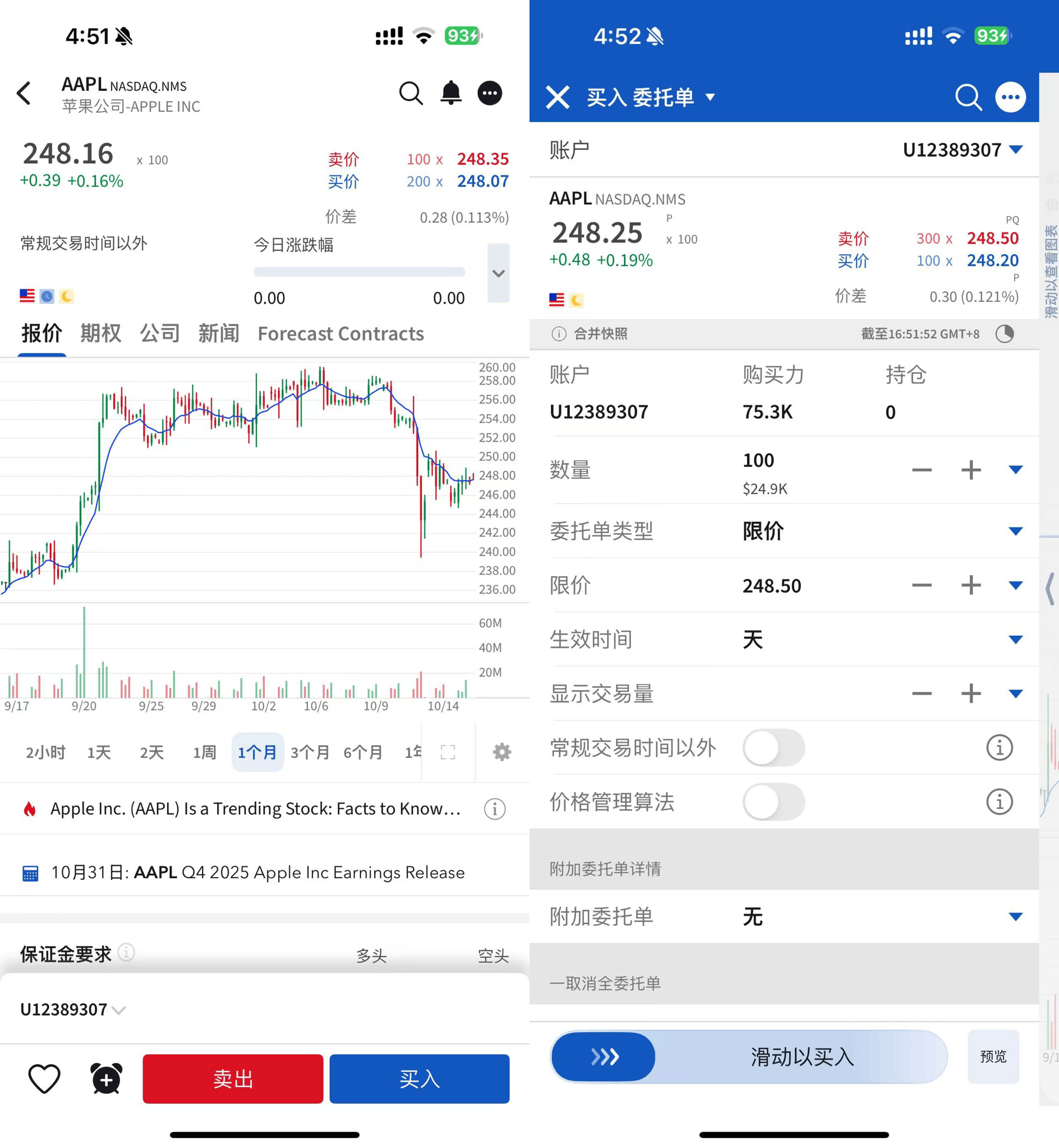Close the 买入委托单 order ticket

coord(558,97)
